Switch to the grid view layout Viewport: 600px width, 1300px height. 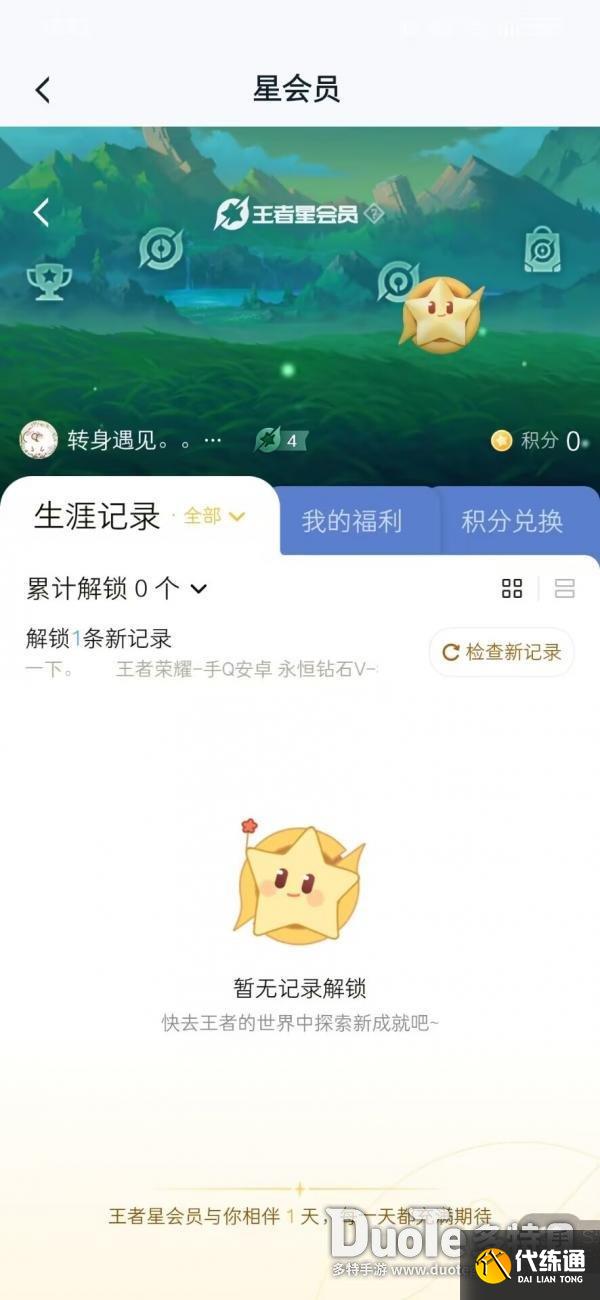[x=512, y=588]
